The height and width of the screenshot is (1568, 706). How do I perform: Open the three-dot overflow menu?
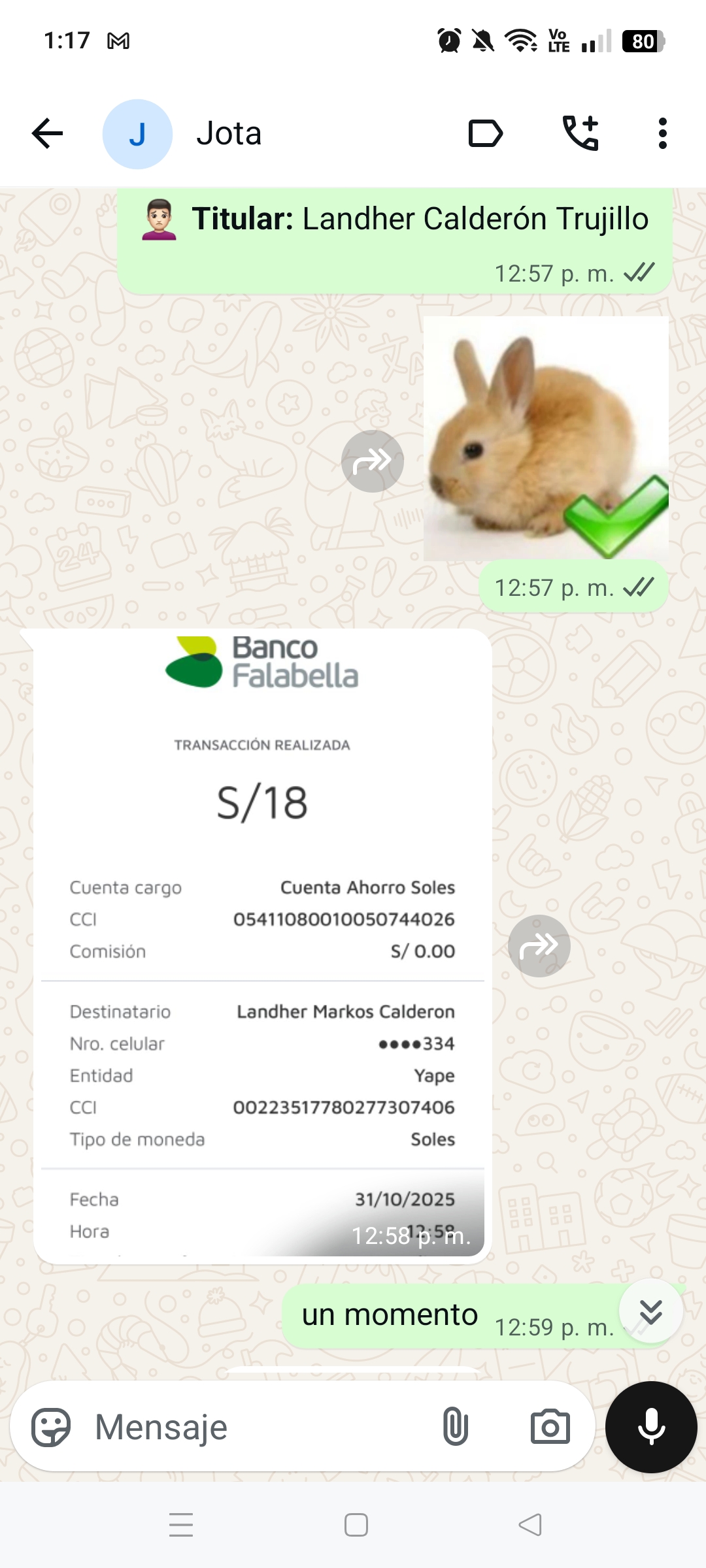click(x=662, y=133)
